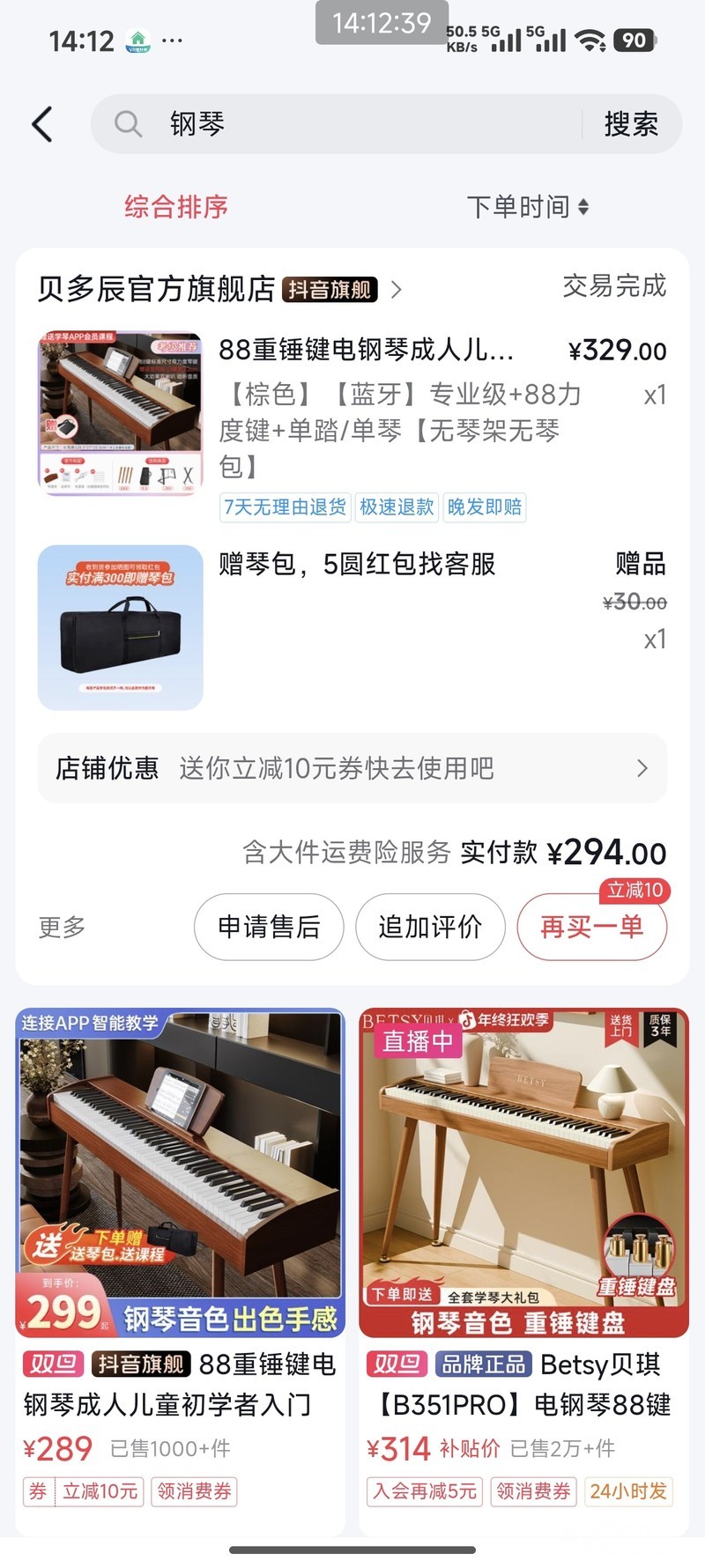This screenshot has height=1568, width=705.
Task: Select the 综合排序 sorting tab
Action: point(176,207)
